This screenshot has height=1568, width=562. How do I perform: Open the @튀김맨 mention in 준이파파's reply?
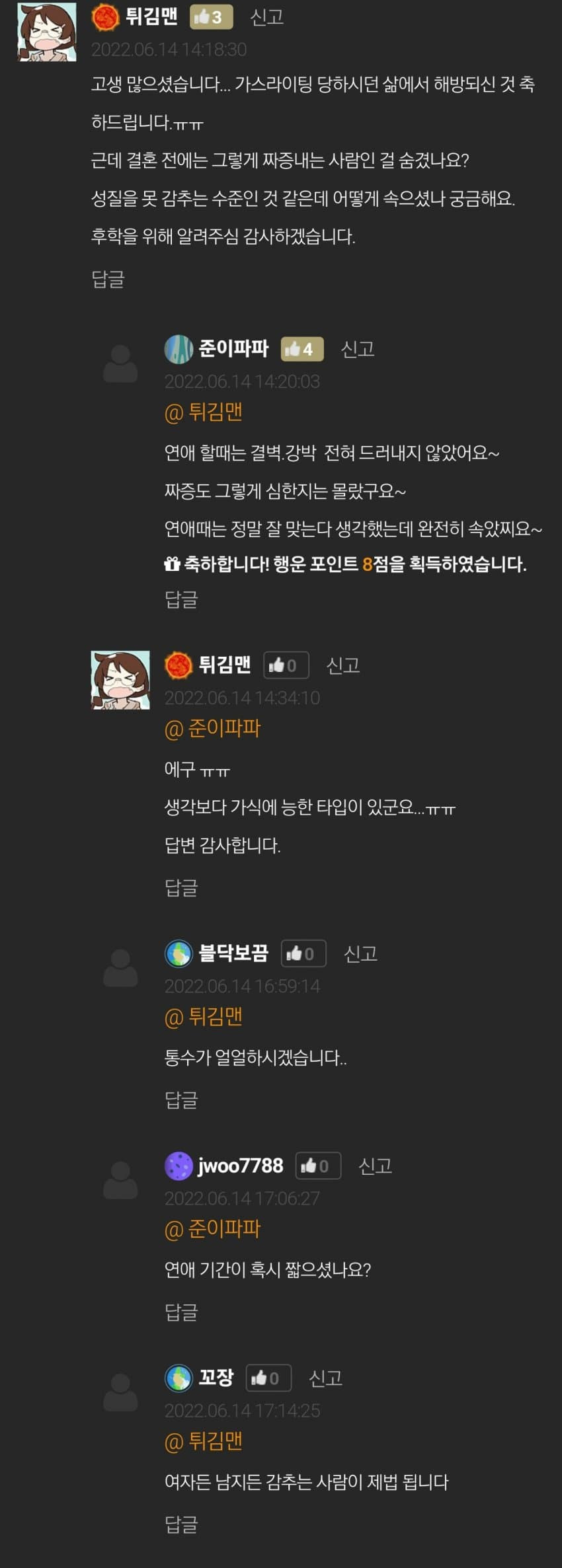point(204,412)
